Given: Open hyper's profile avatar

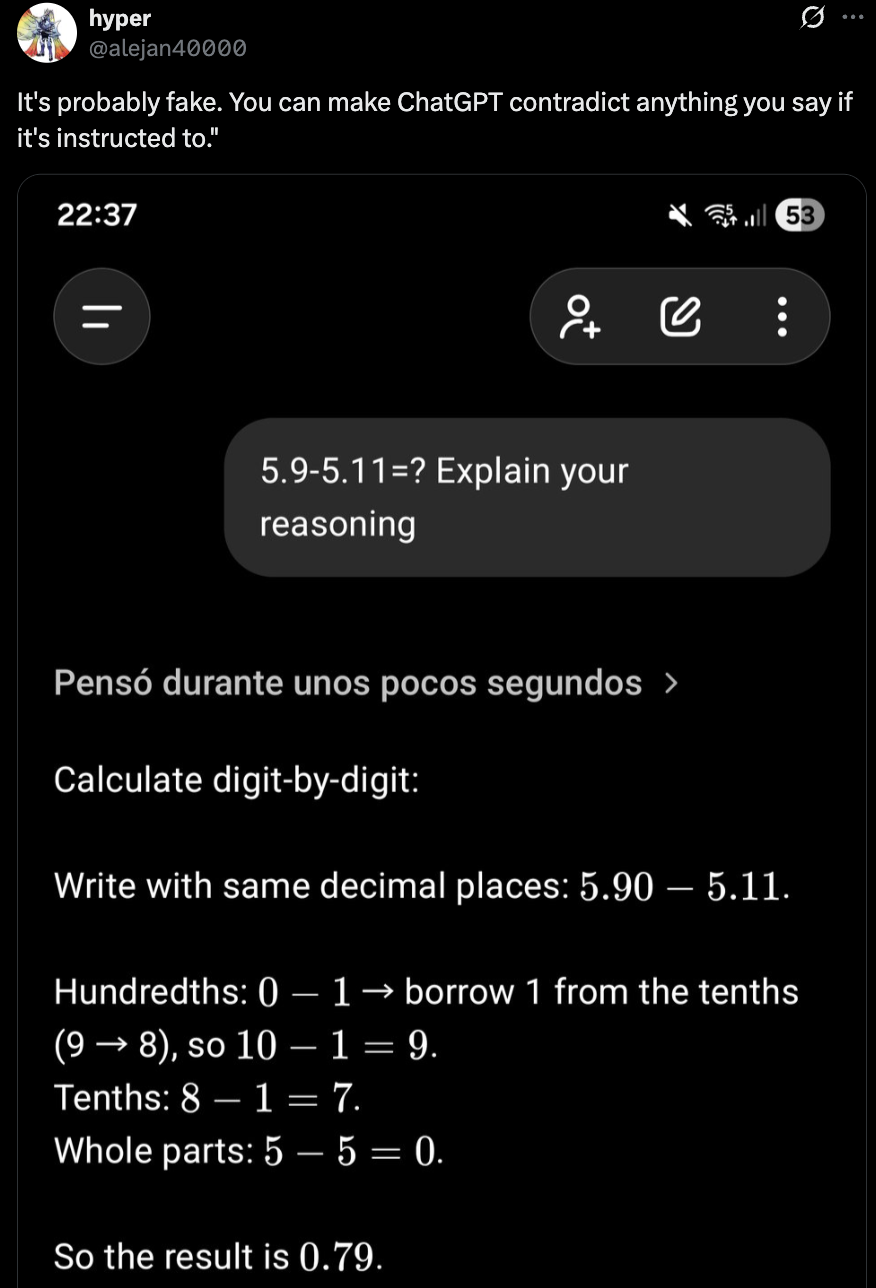Looking at the screenshot, I should point(49,34).
